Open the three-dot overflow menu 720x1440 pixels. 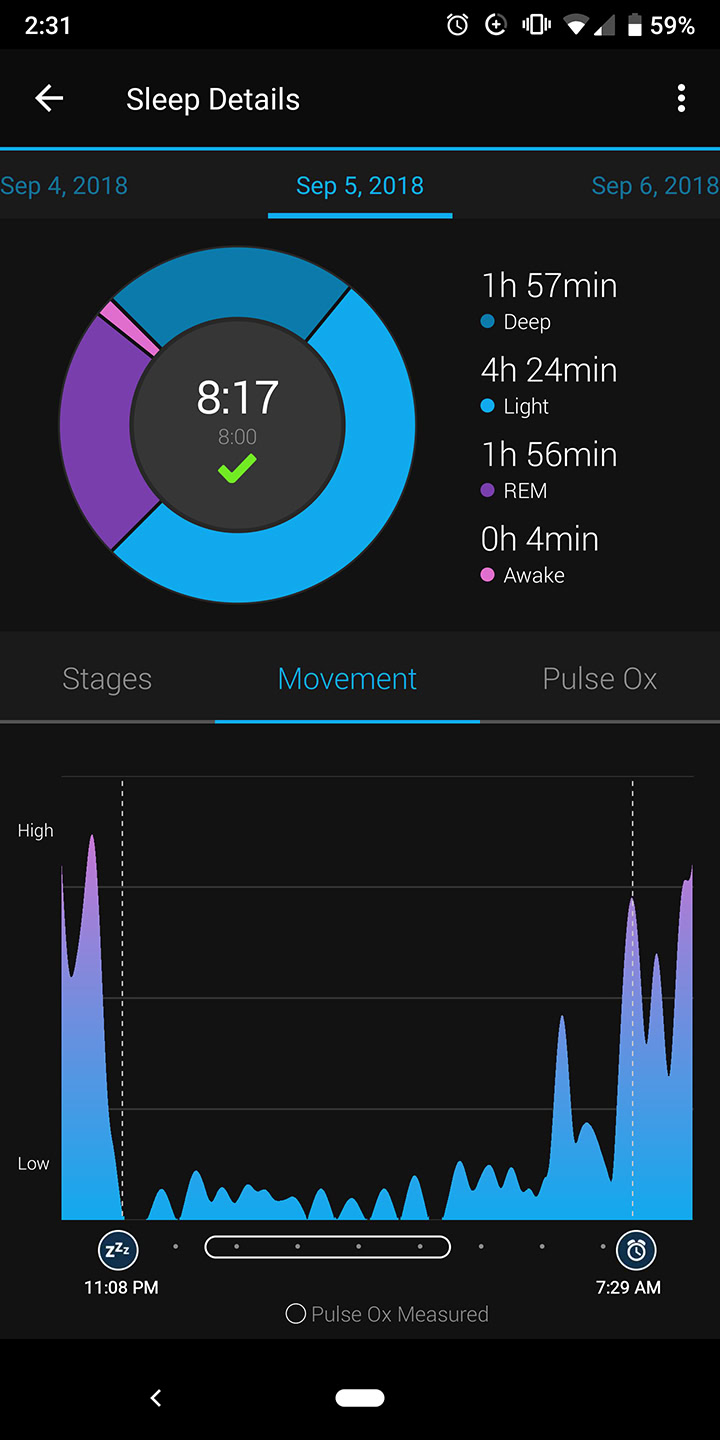[681, 98]
